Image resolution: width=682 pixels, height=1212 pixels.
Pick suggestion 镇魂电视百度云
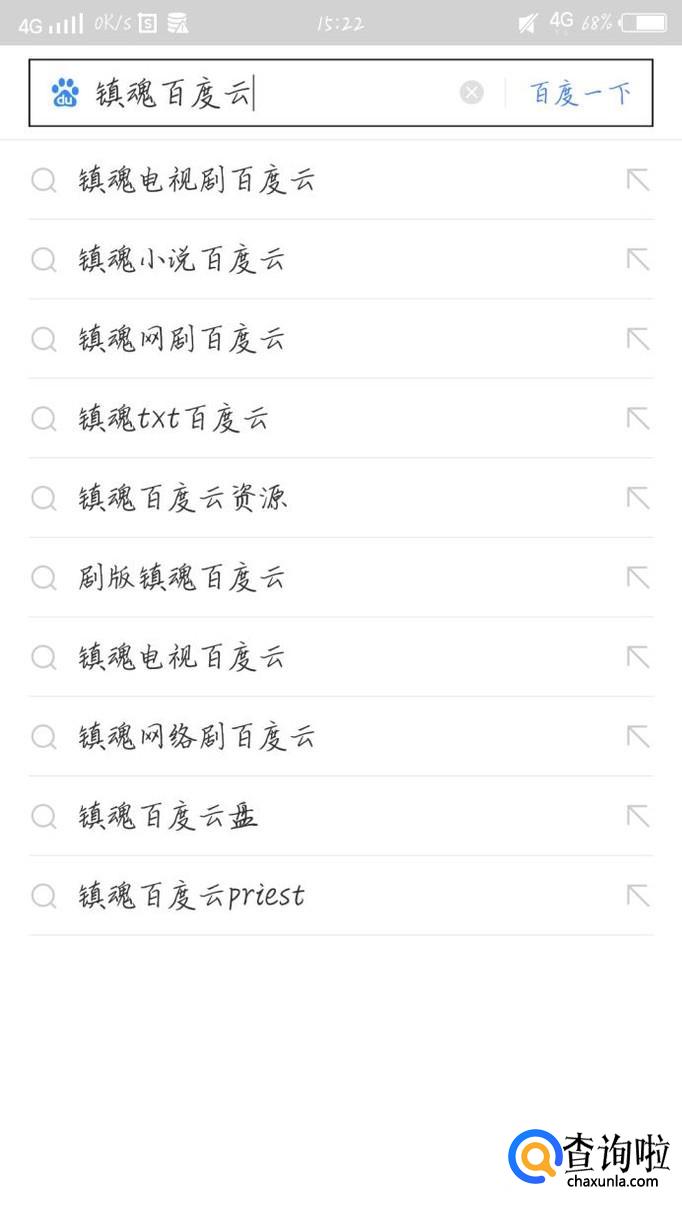182,657
